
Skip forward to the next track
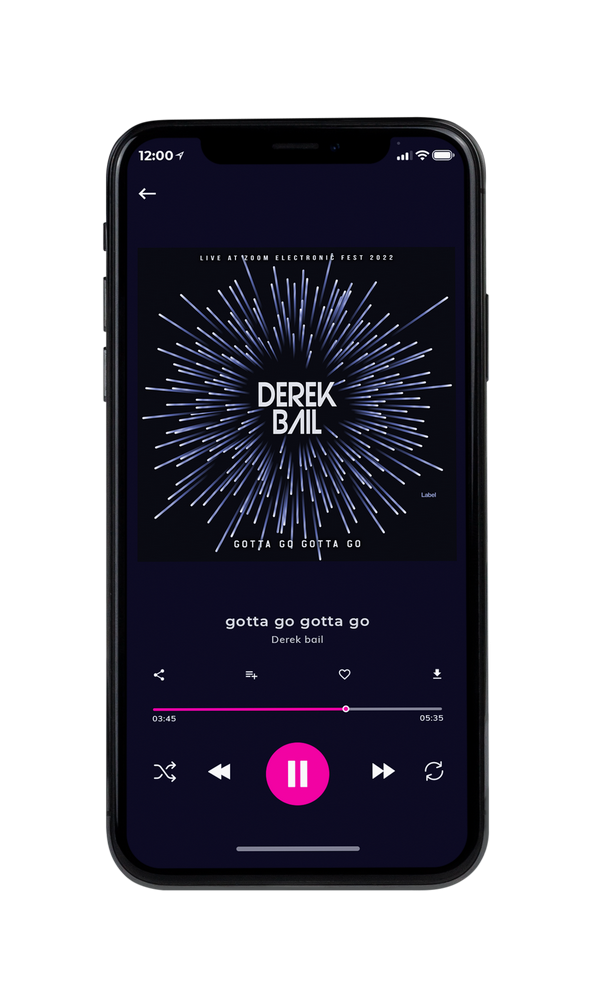click(x=383, y=771)
